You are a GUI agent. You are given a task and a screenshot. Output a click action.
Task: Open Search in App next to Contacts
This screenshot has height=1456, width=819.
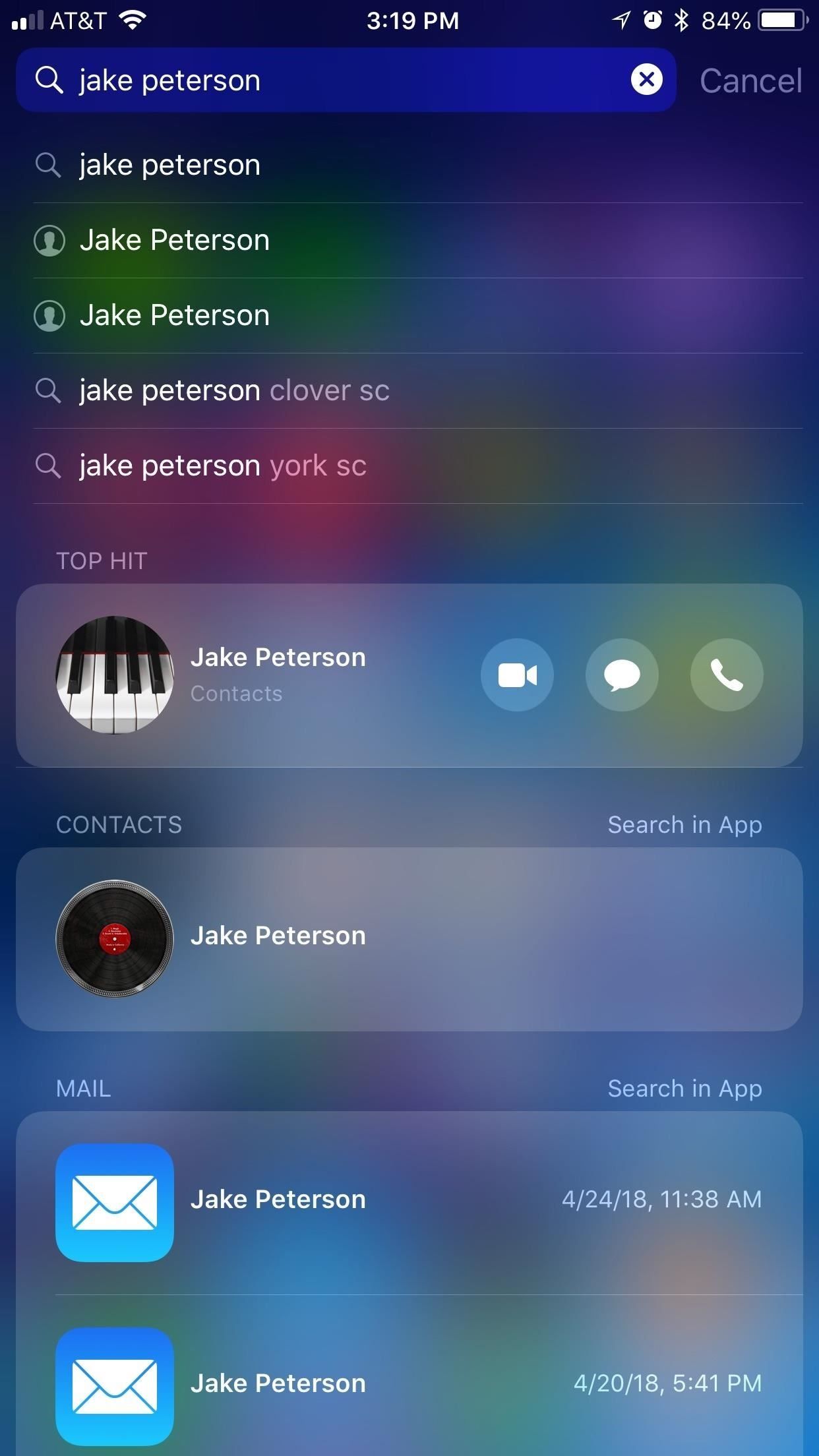684,824
